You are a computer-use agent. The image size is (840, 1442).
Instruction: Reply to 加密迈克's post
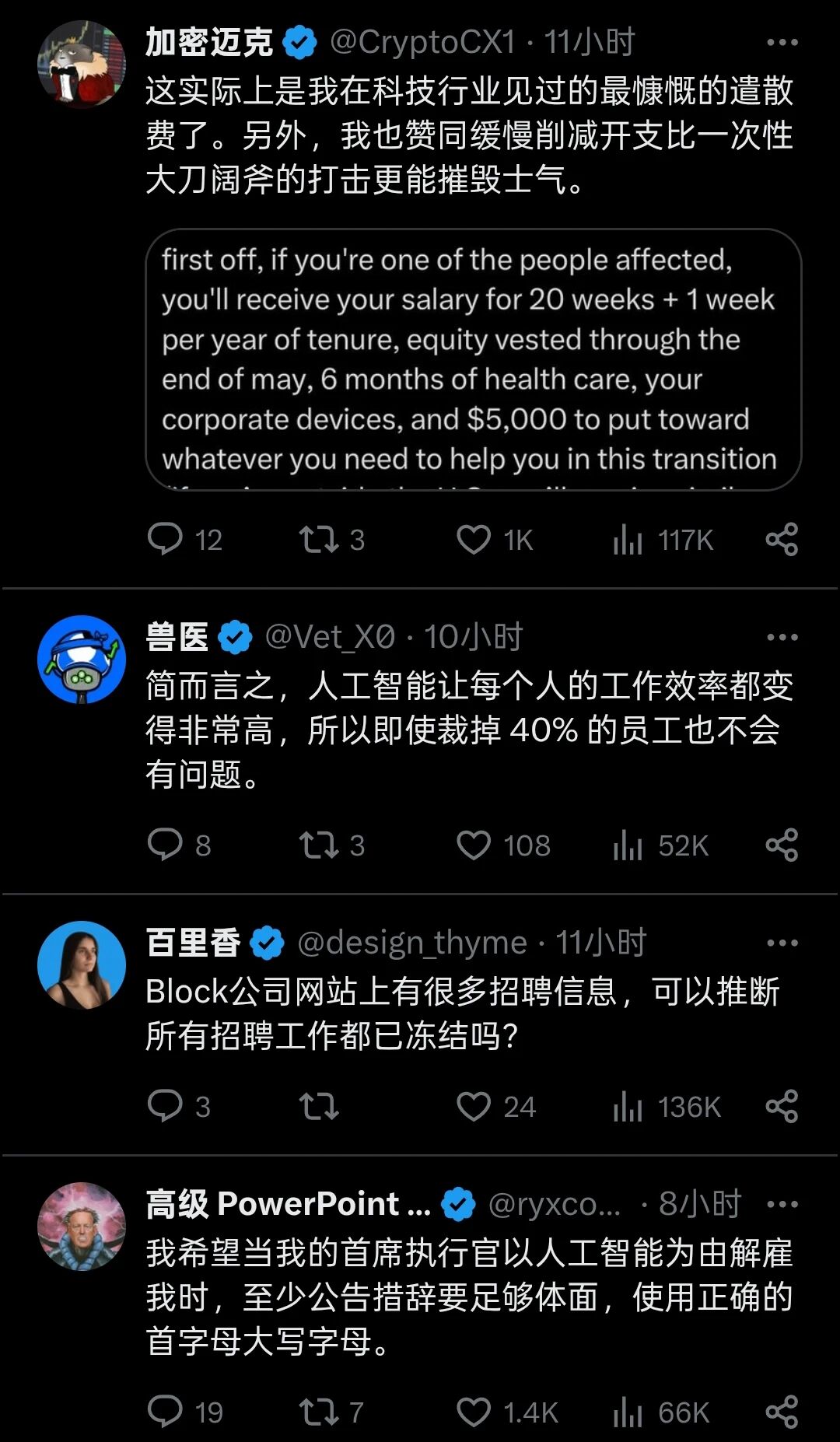[165, 539]
